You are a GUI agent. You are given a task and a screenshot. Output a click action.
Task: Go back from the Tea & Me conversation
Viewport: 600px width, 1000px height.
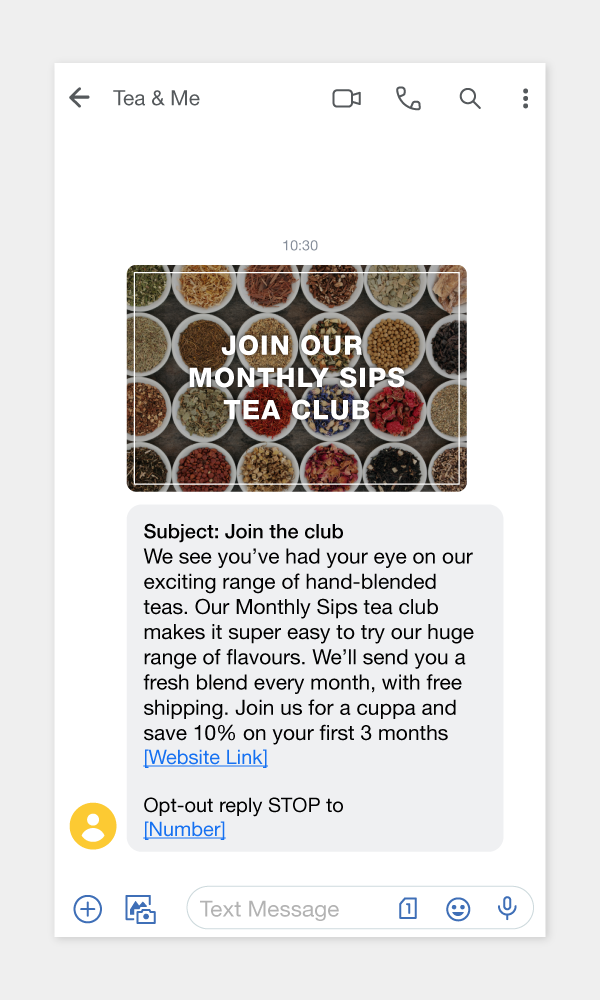click(x=79, y=98)
